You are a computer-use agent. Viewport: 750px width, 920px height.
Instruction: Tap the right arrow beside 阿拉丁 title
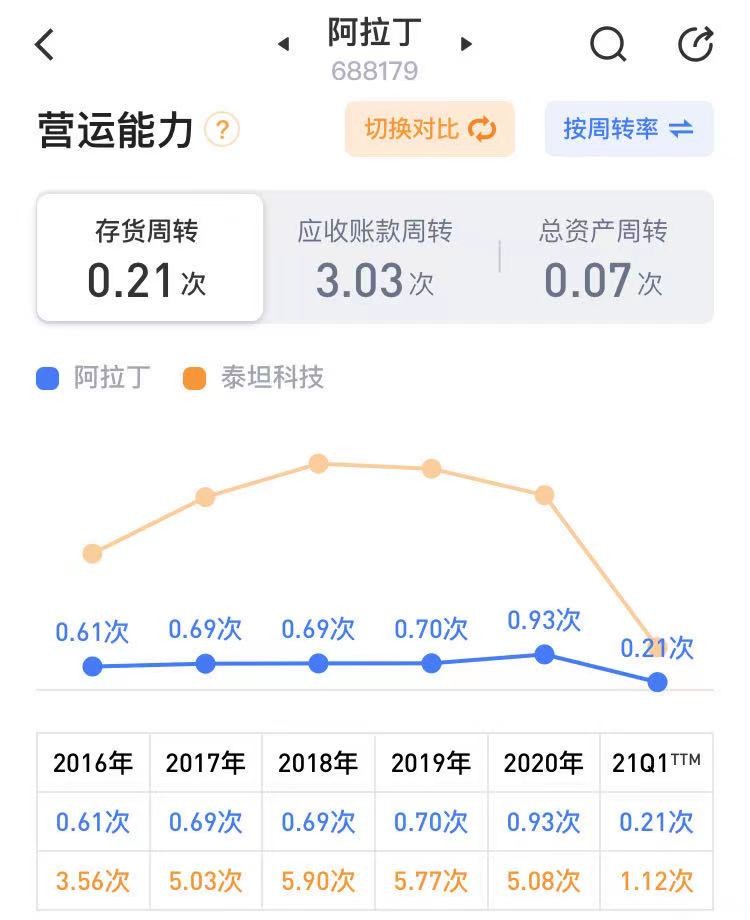click(x=466, y=44)
